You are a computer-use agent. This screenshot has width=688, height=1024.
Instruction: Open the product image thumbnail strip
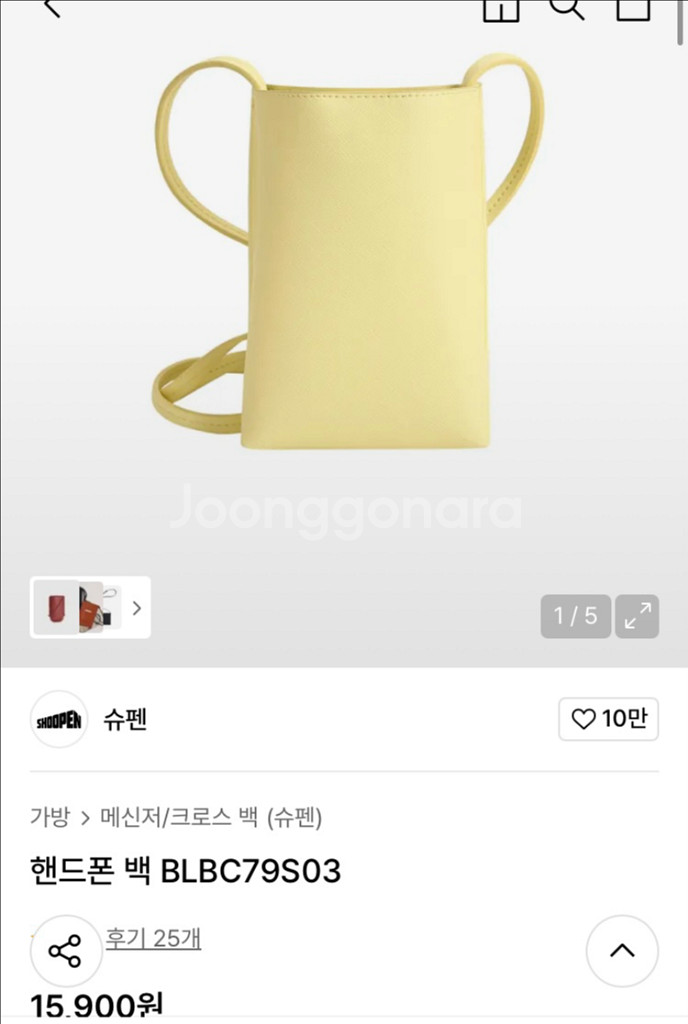click(90, 607)
